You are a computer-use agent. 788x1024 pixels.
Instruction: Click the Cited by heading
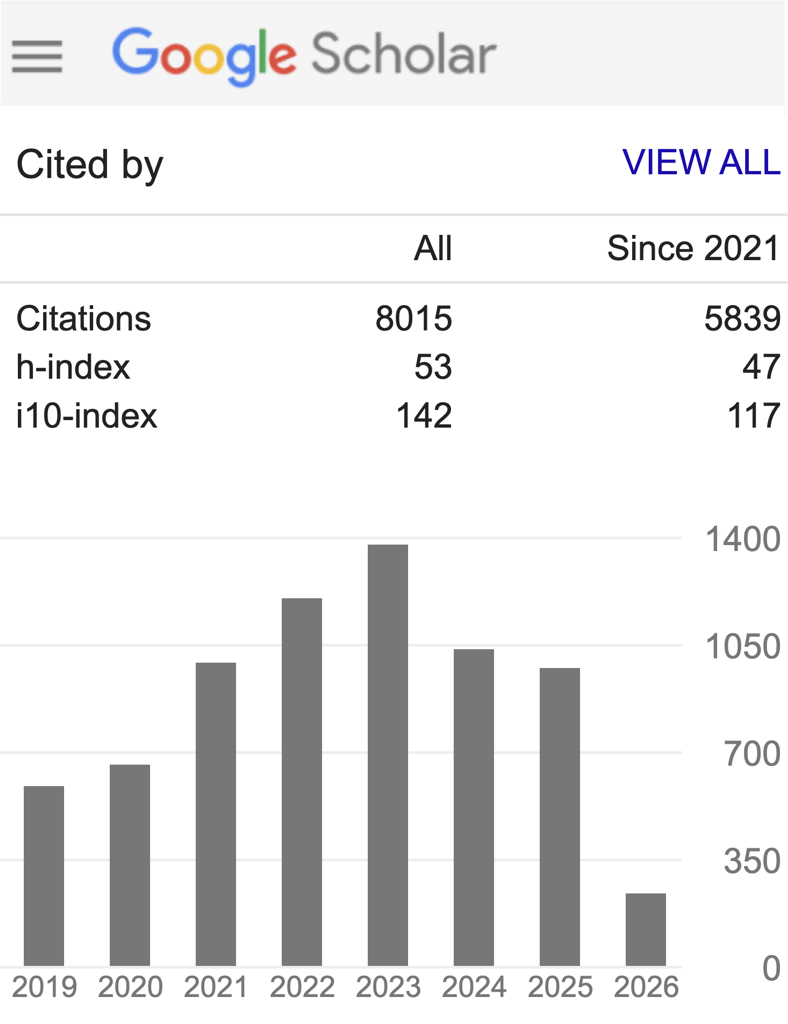click(x=90, y=165)
